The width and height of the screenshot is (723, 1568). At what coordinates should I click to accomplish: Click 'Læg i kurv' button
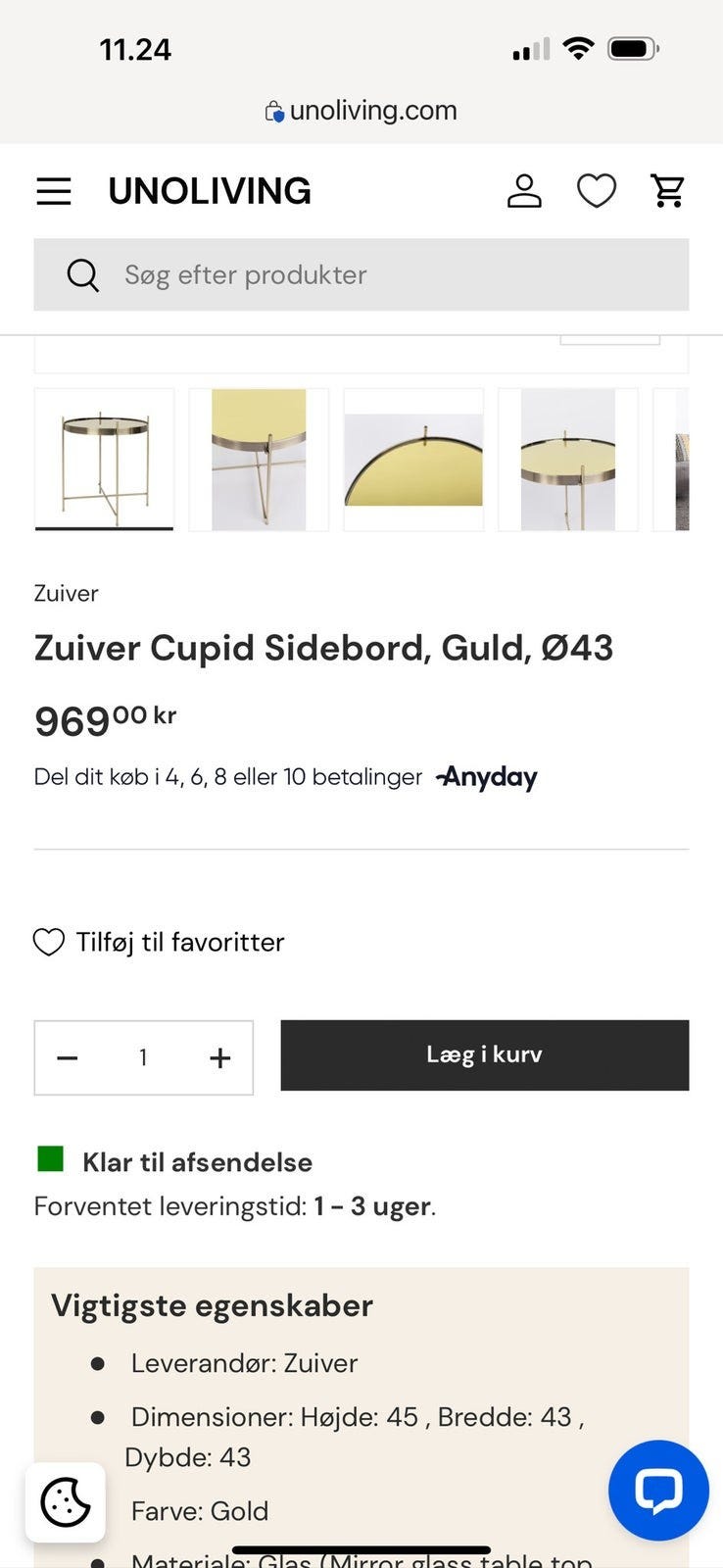click(484, 1054)
